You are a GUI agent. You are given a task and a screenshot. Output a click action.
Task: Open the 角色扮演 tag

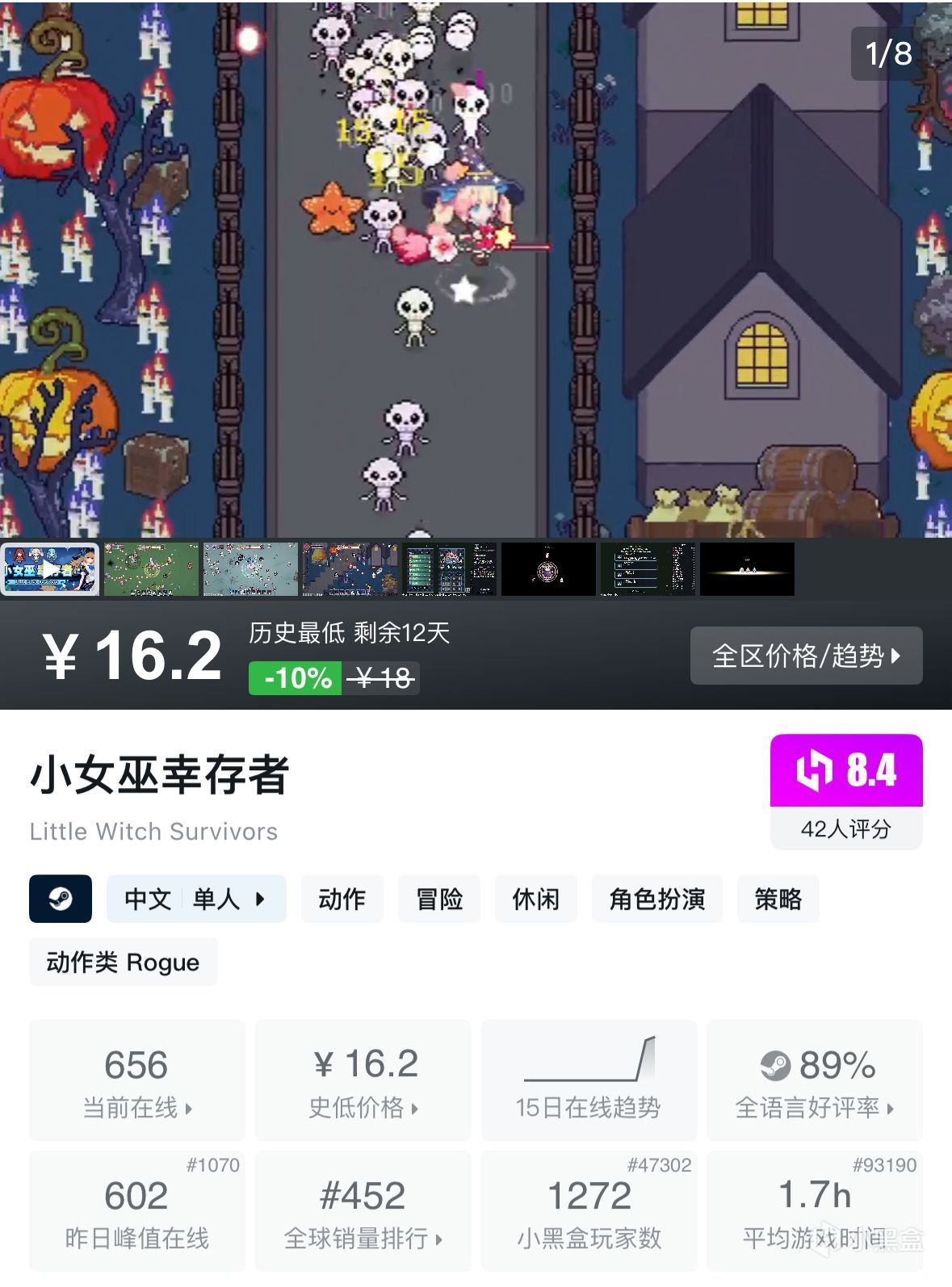point(656,899)
